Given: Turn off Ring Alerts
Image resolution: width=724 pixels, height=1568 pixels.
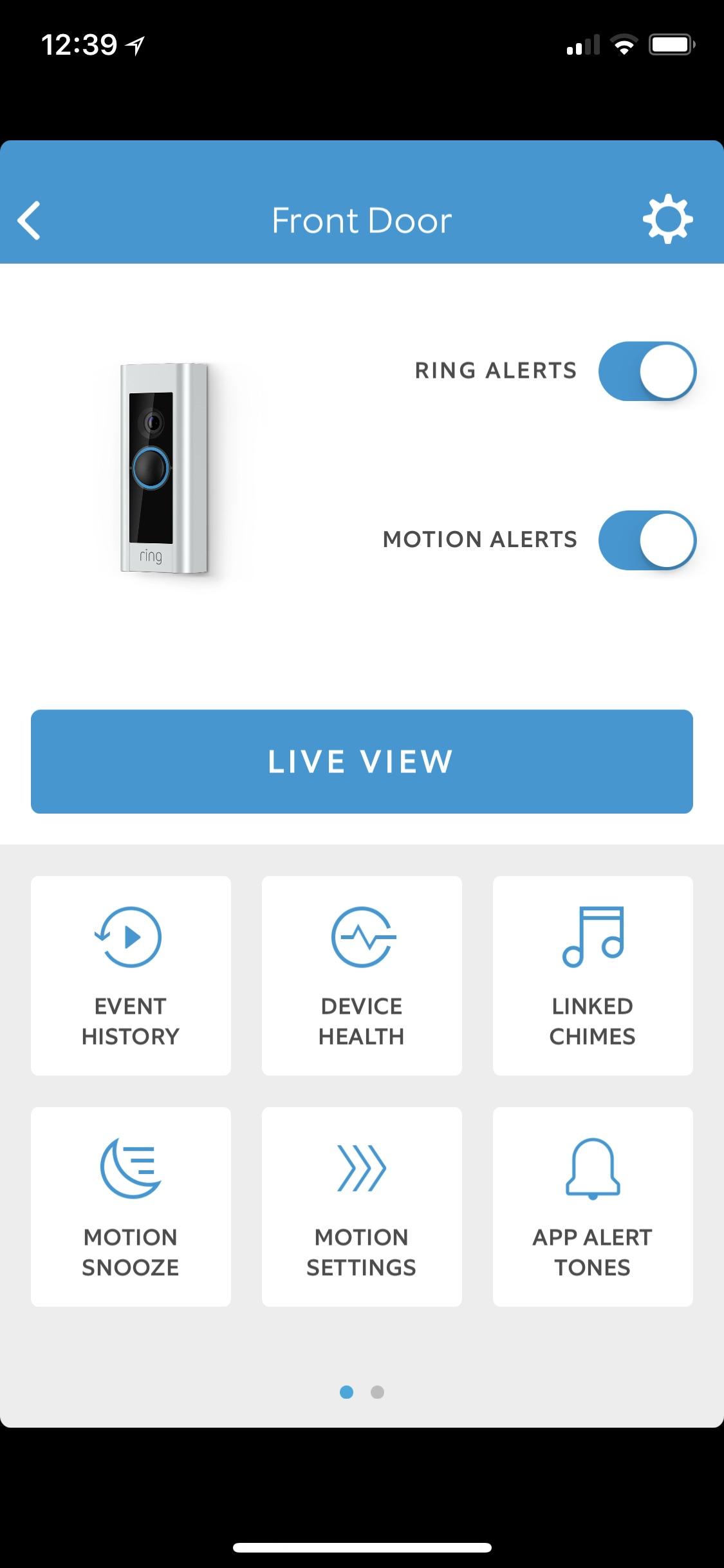Looking at the screenshot, I should [647, 371].
